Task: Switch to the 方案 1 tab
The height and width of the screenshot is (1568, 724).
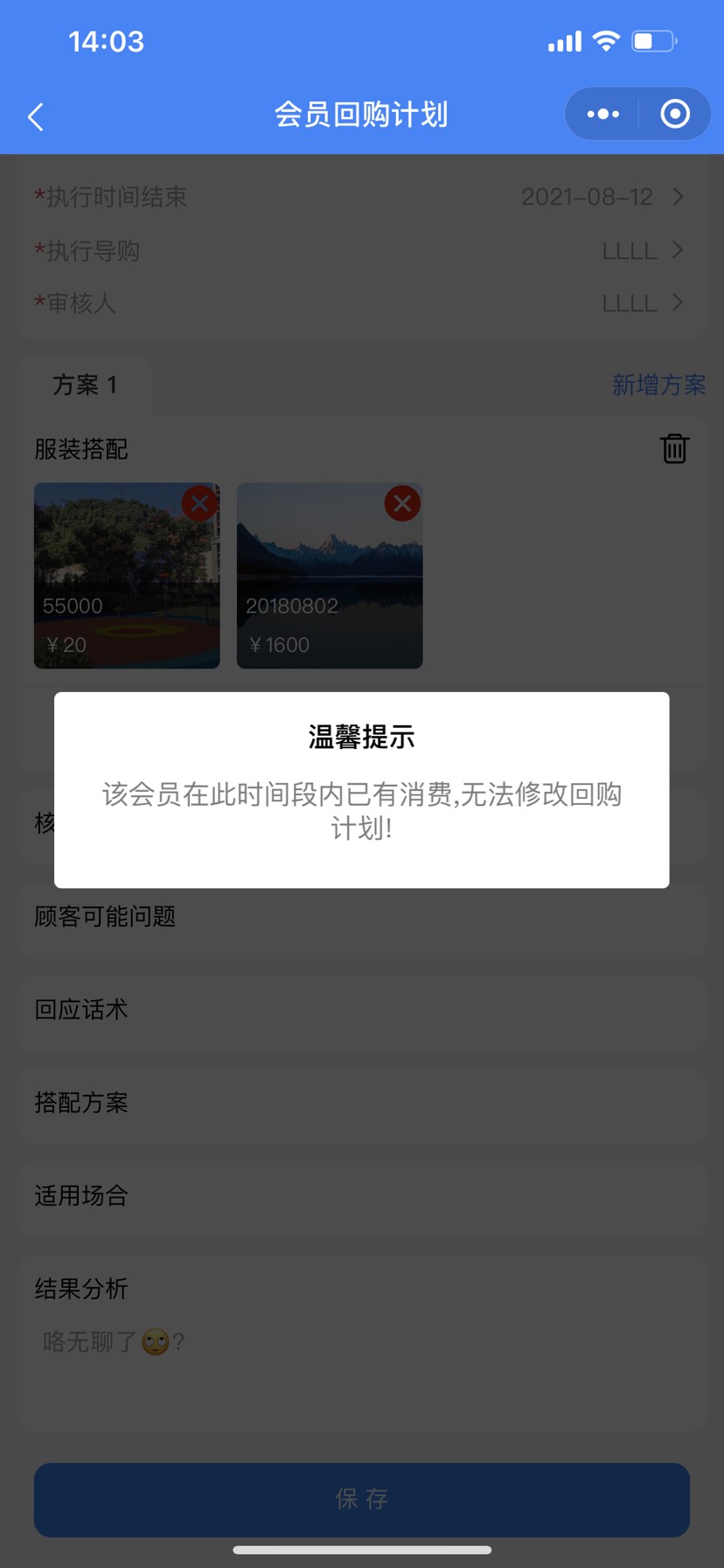Action: click(x=85, y=385)
